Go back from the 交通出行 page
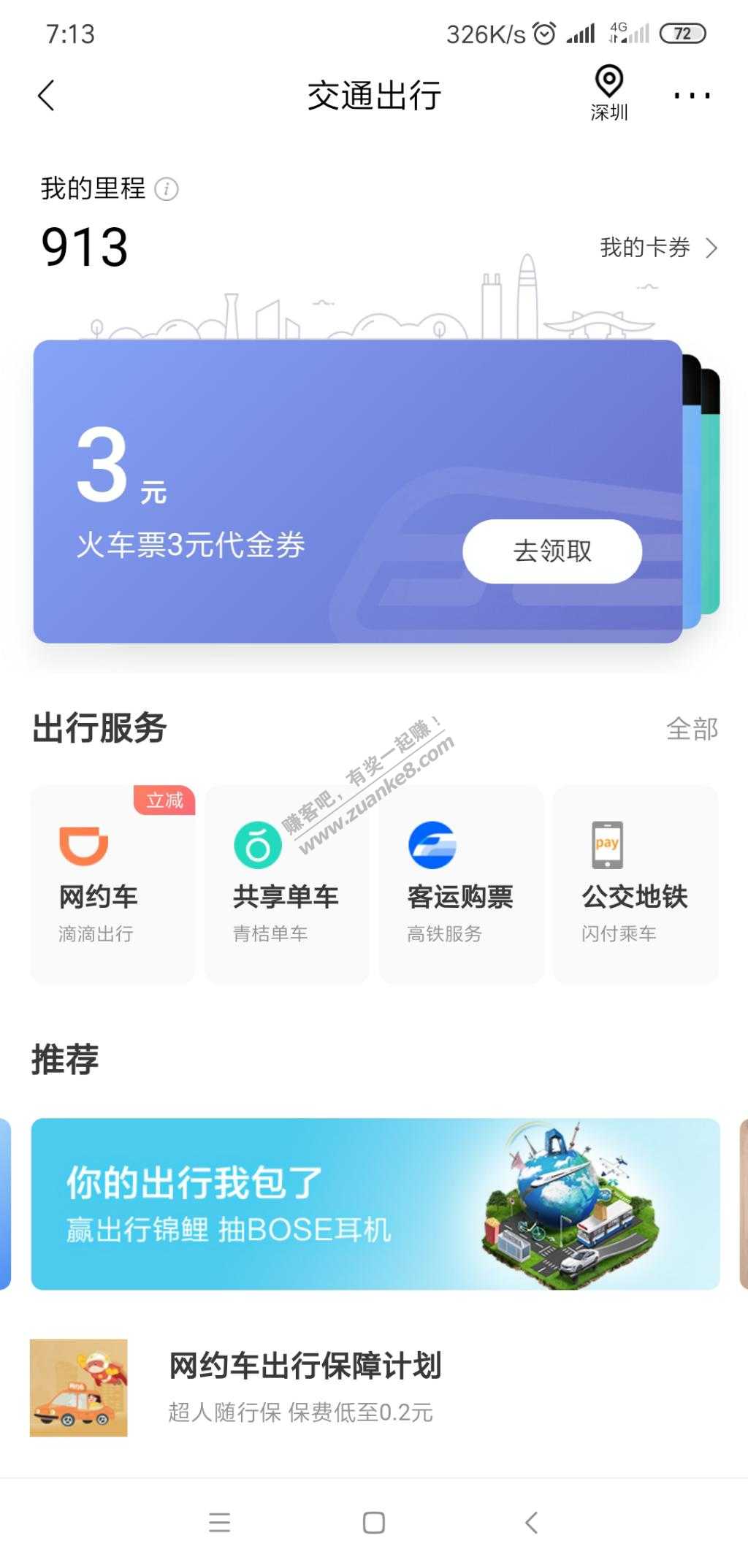 (x=47, y=96)
